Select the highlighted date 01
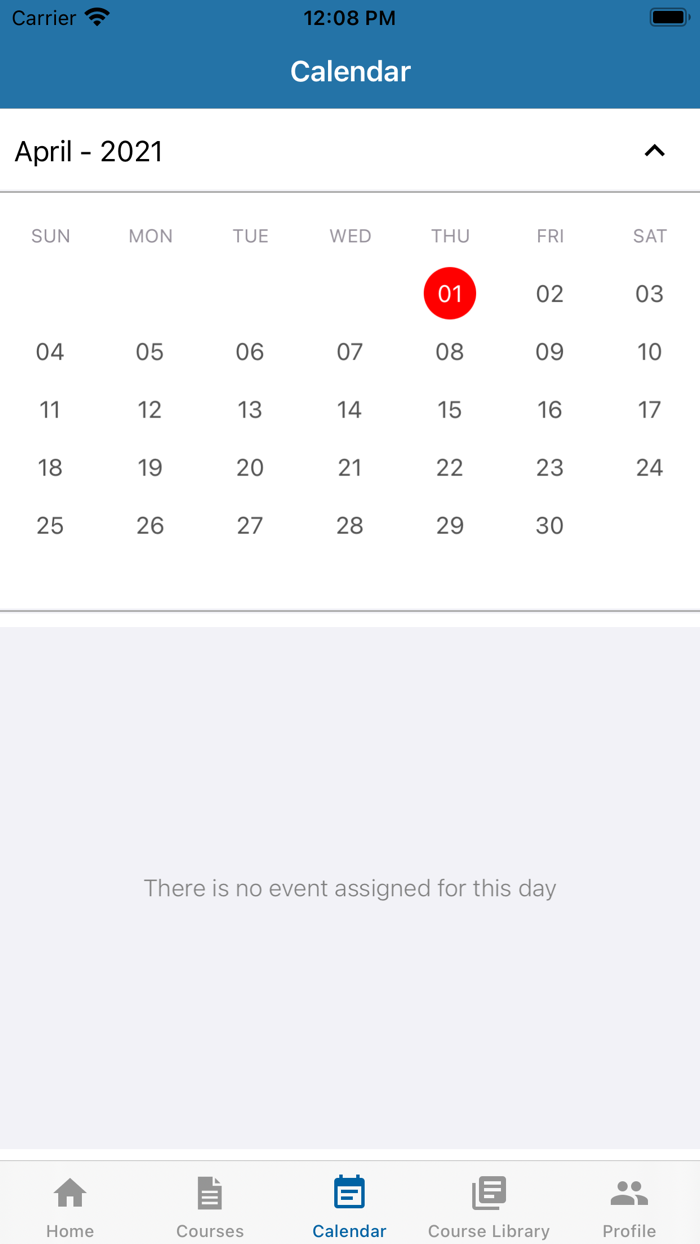Screen dimensions: 700x1244 450,294
